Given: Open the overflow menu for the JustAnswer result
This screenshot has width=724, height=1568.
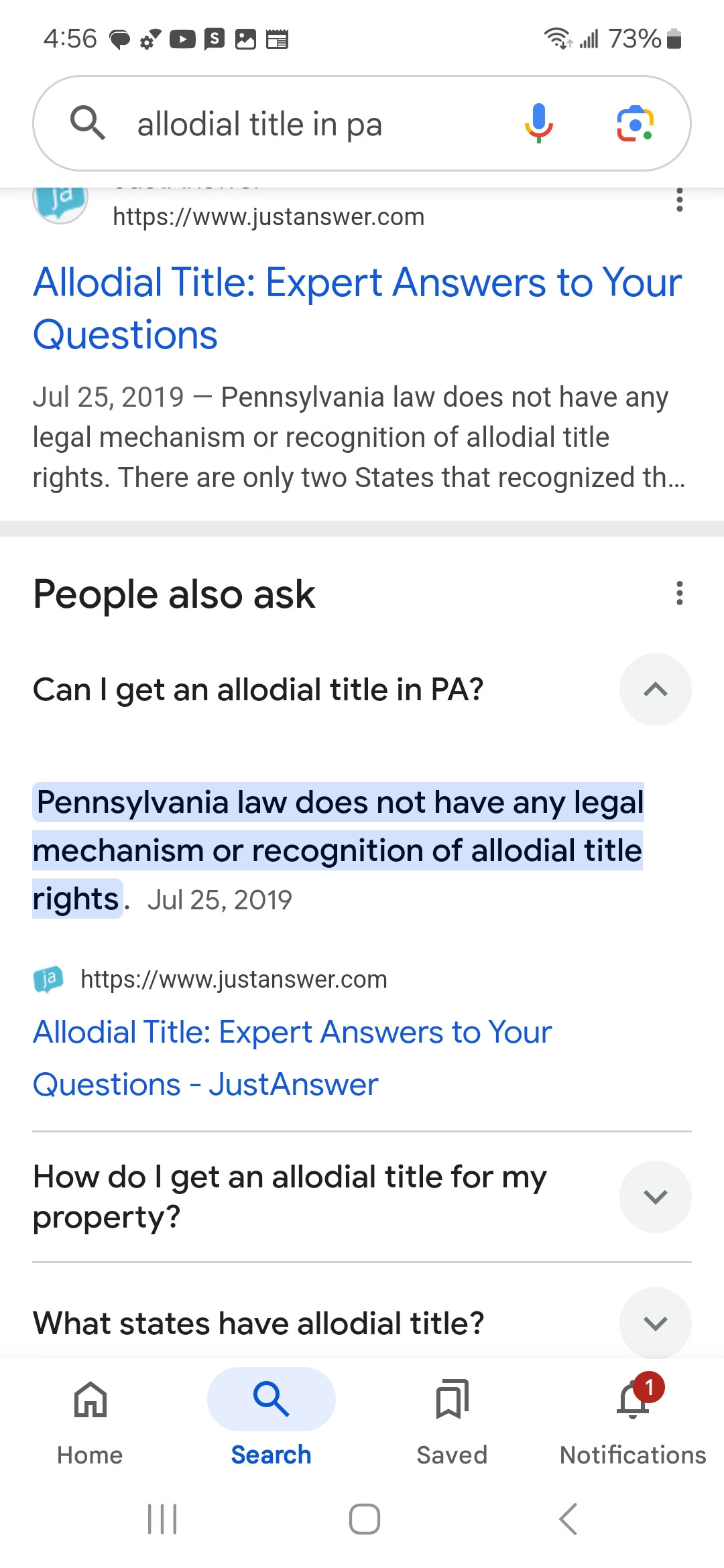Looking at the screenshot, I should [x=679, y=200].
